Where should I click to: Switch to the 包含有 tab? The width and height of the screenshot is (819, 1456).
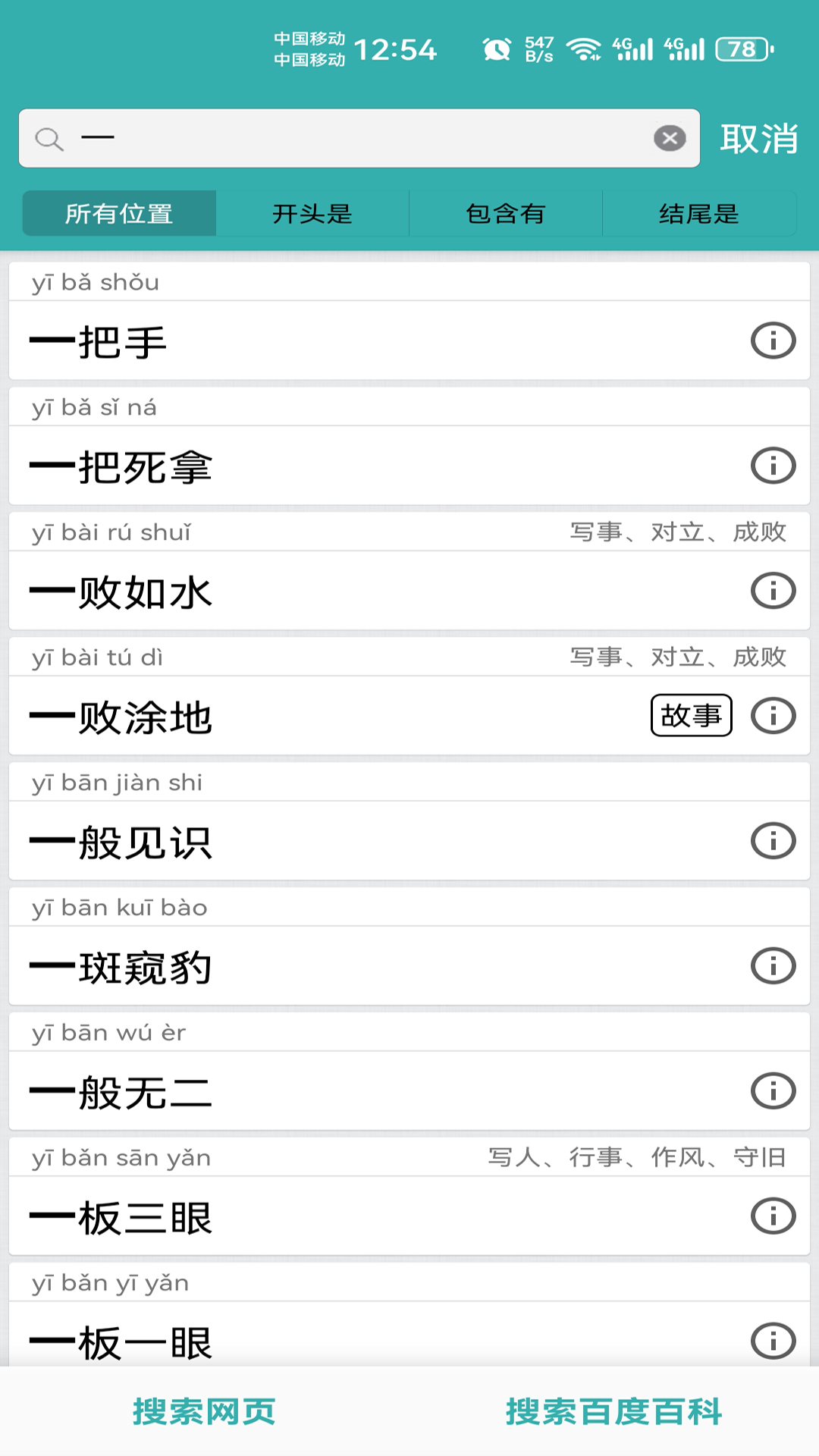click(506, 214)
